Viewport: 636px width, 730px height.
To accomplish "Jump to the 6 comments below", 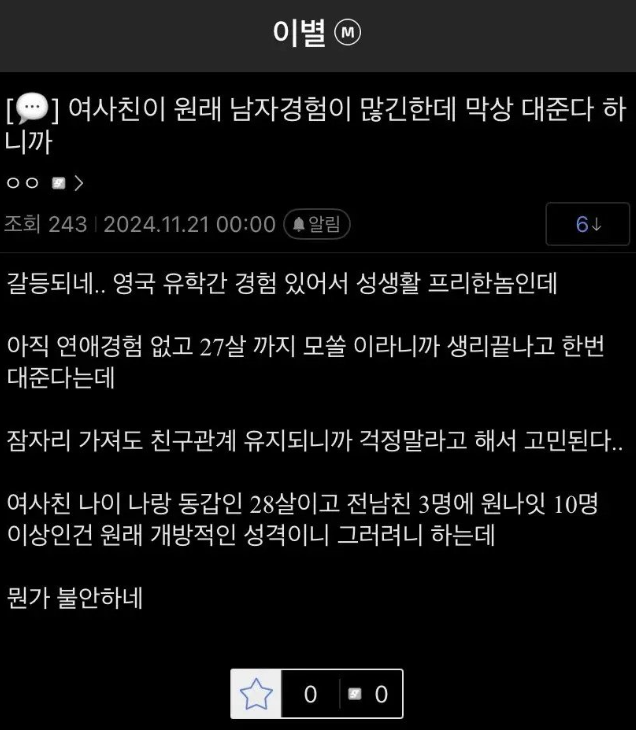I will (588, 224).
